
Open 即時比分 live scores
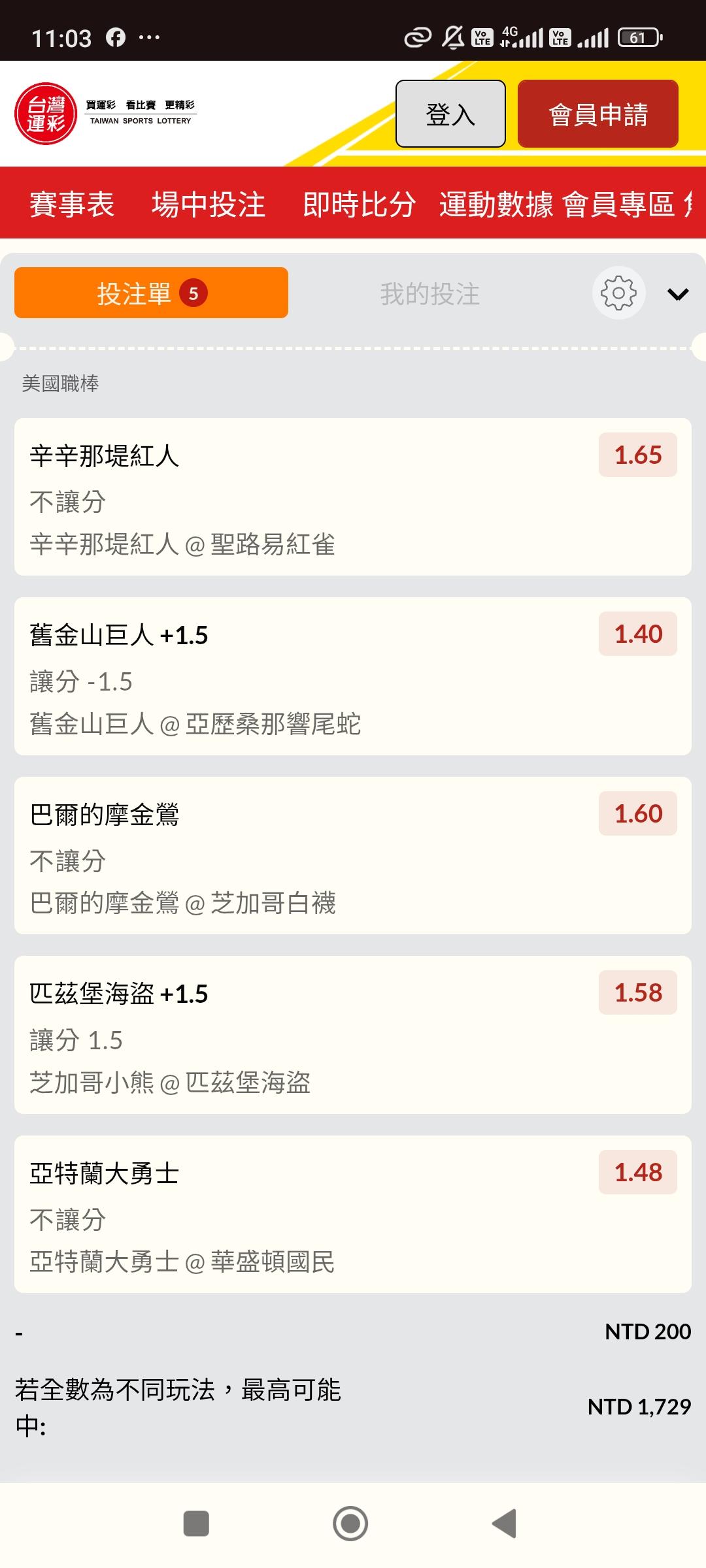click(x=359, y=204)
